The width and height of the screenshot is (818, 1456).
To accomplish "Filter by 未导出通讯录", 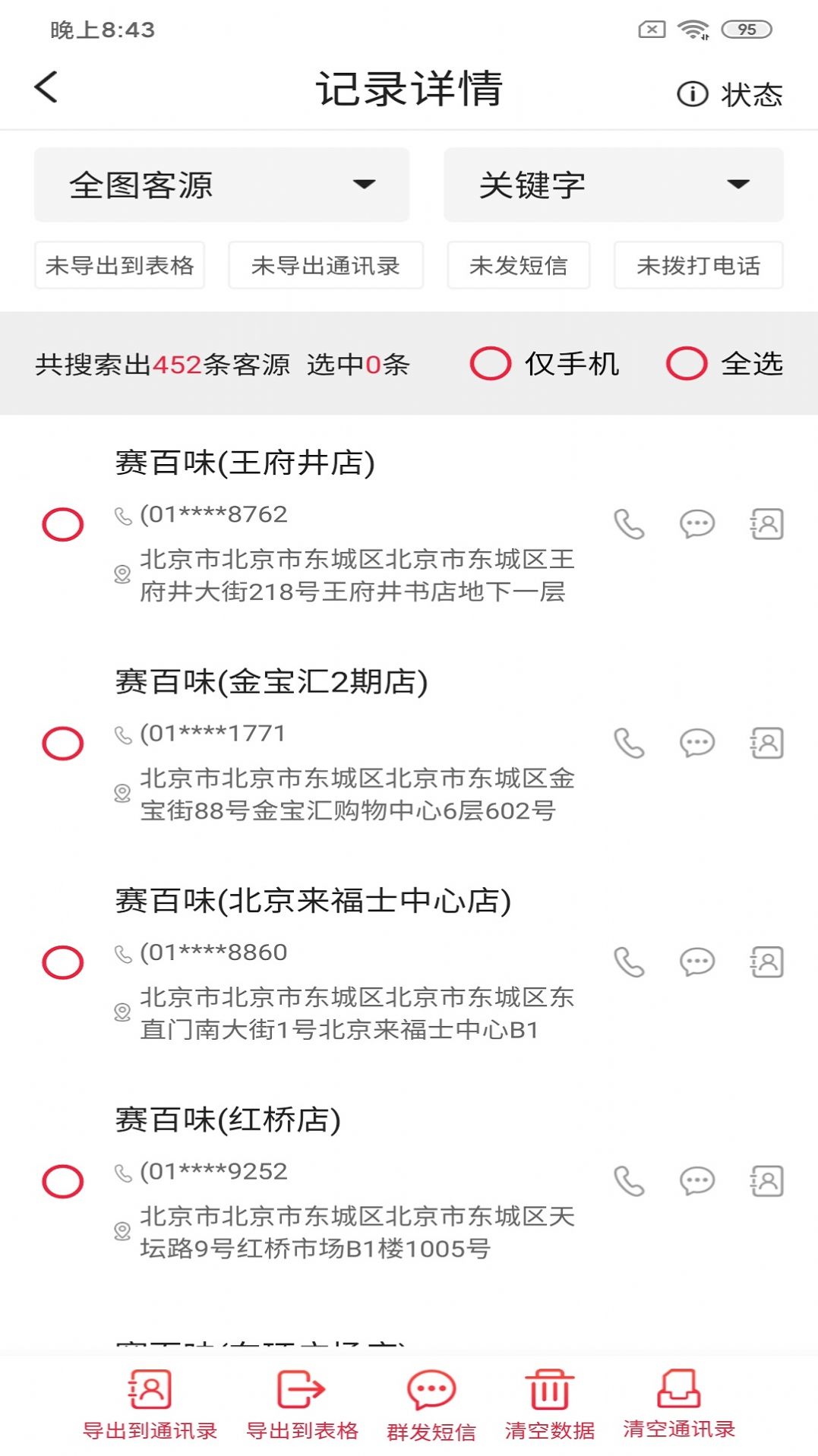I will [x=325, y=266].
